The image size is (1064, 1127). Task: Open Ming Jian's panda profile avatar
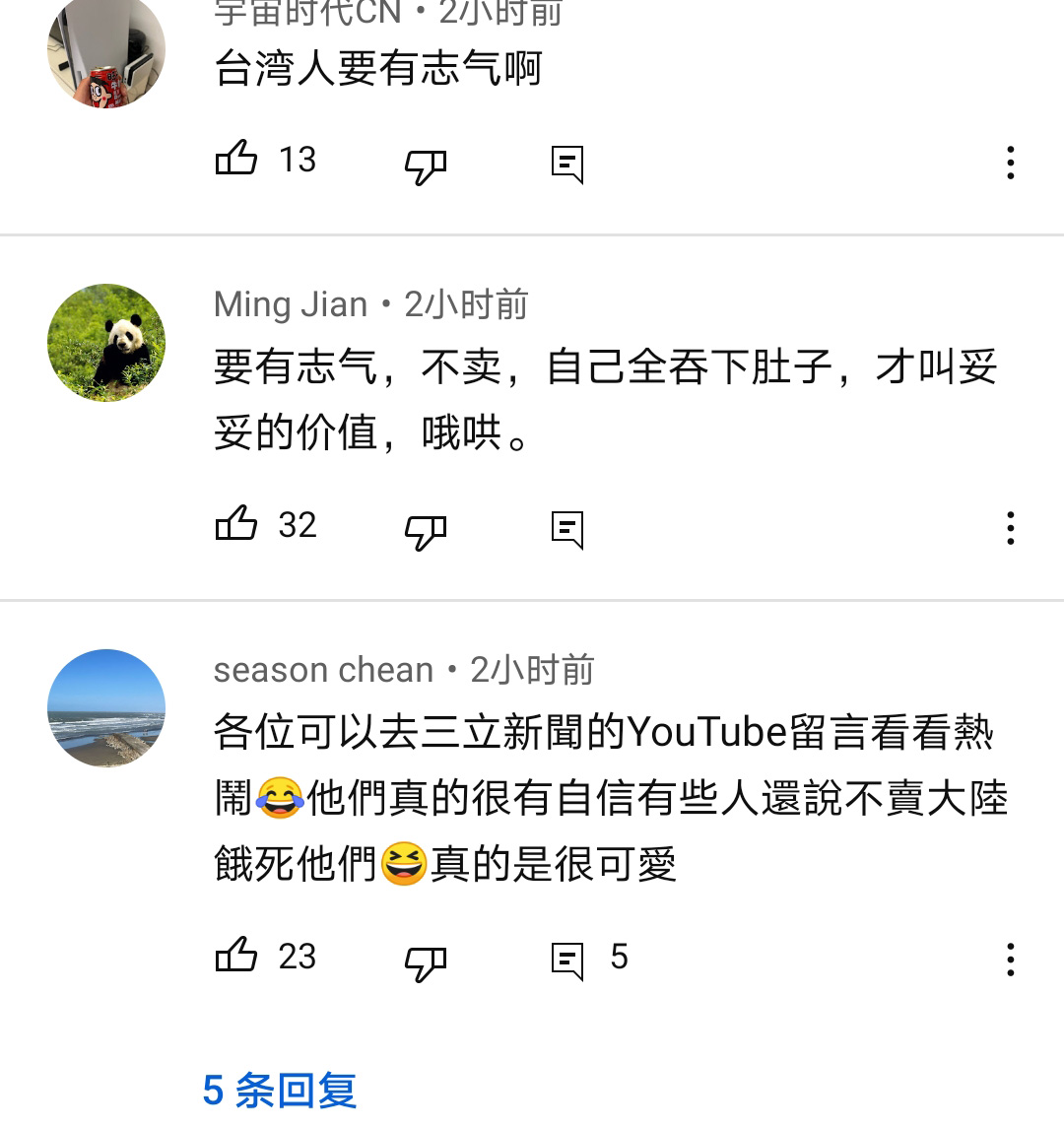pyautogui.click(x=106, y=343)
